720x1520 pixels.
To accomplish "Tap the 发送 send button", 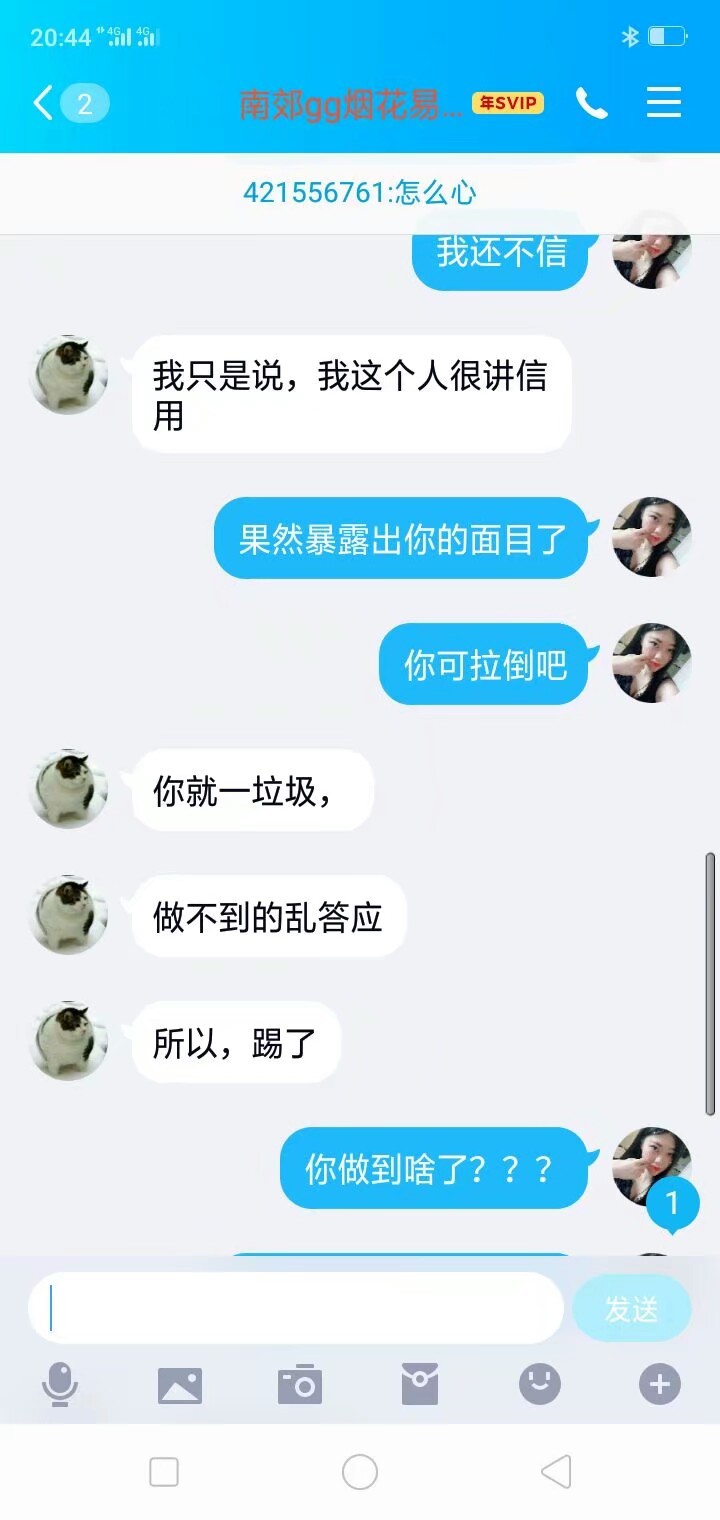I will click(631, 1308).
